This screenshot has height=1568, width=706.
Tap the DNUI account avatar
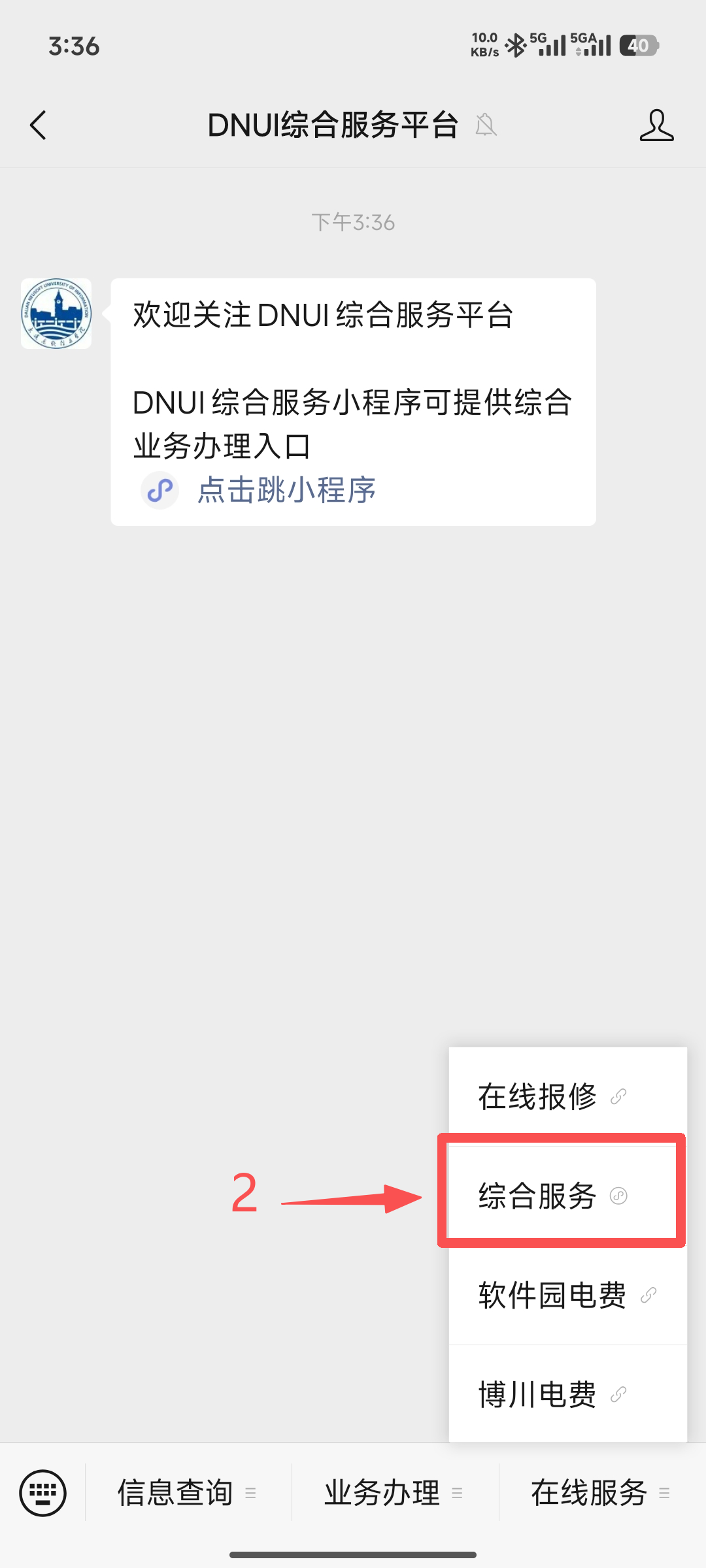tap(56, 314)
